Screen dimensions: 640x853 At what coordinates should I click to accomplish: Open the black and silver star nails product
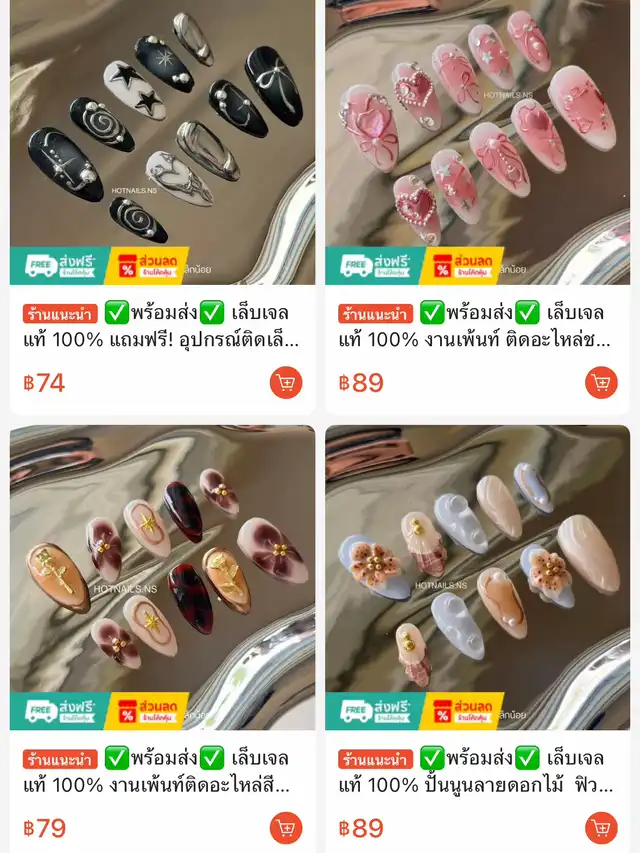162,142
